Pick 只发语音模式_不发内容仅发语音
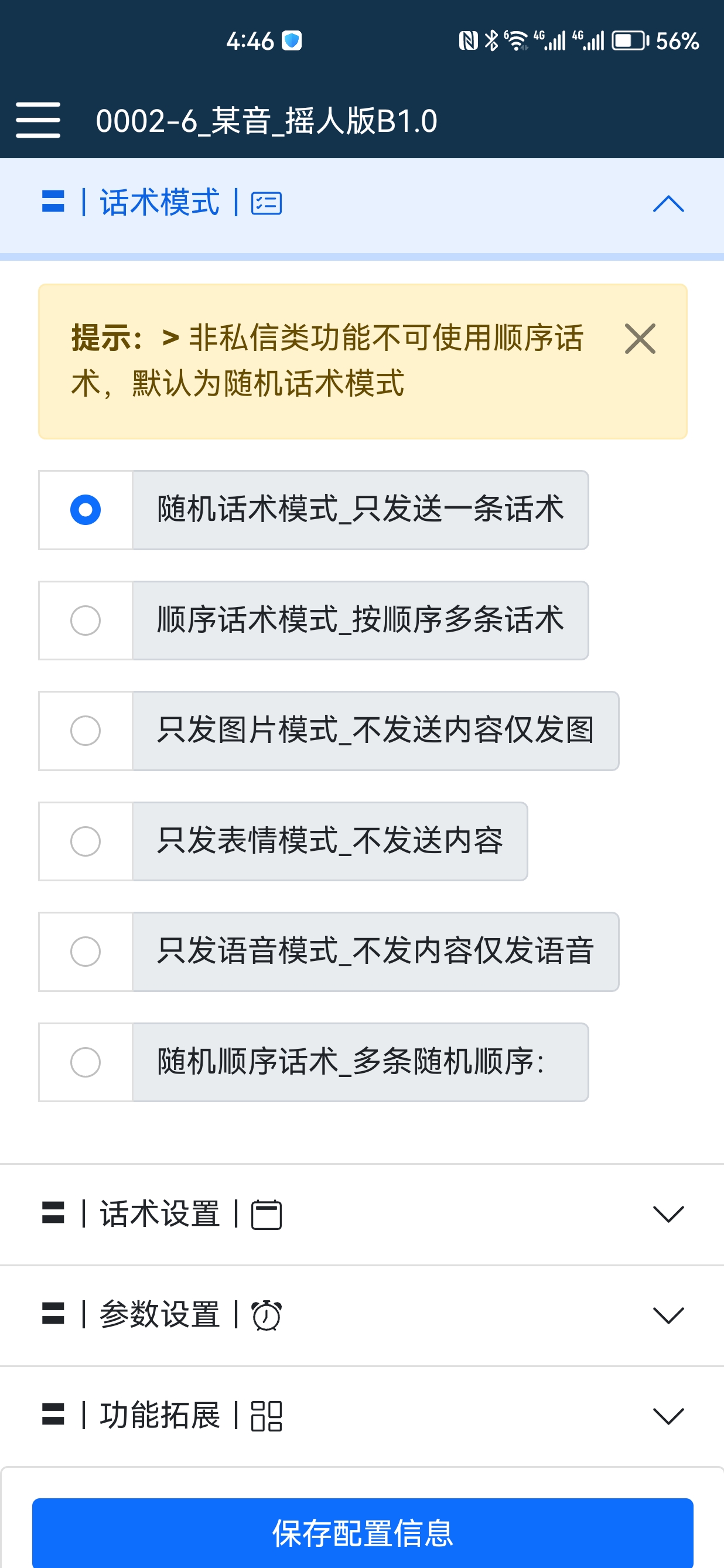Image resolution: width=724 pixels, height=1568 pixels. click(x=85, y=952)
